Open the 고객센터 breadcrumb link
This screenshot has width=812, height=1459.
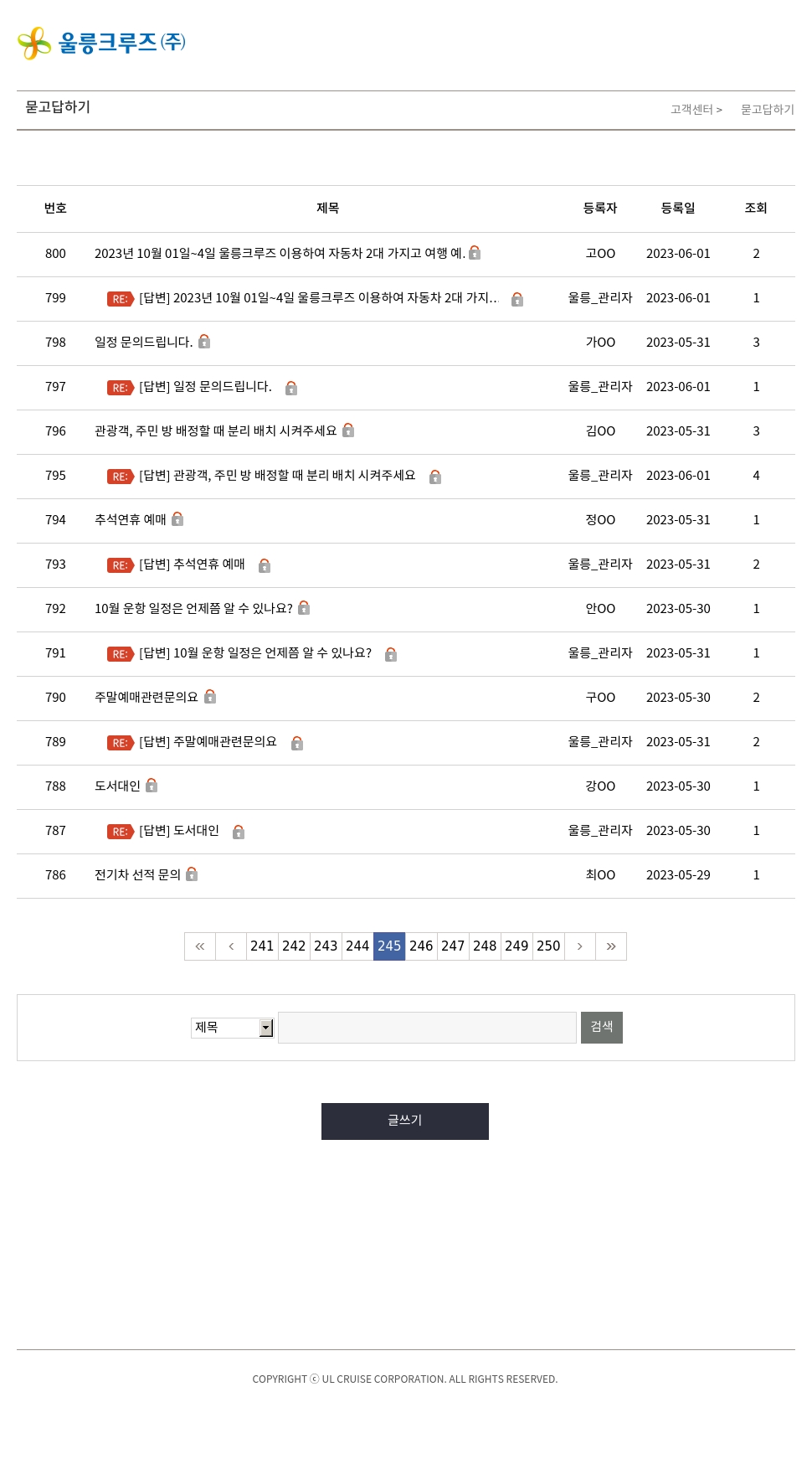tap(691, 110)
